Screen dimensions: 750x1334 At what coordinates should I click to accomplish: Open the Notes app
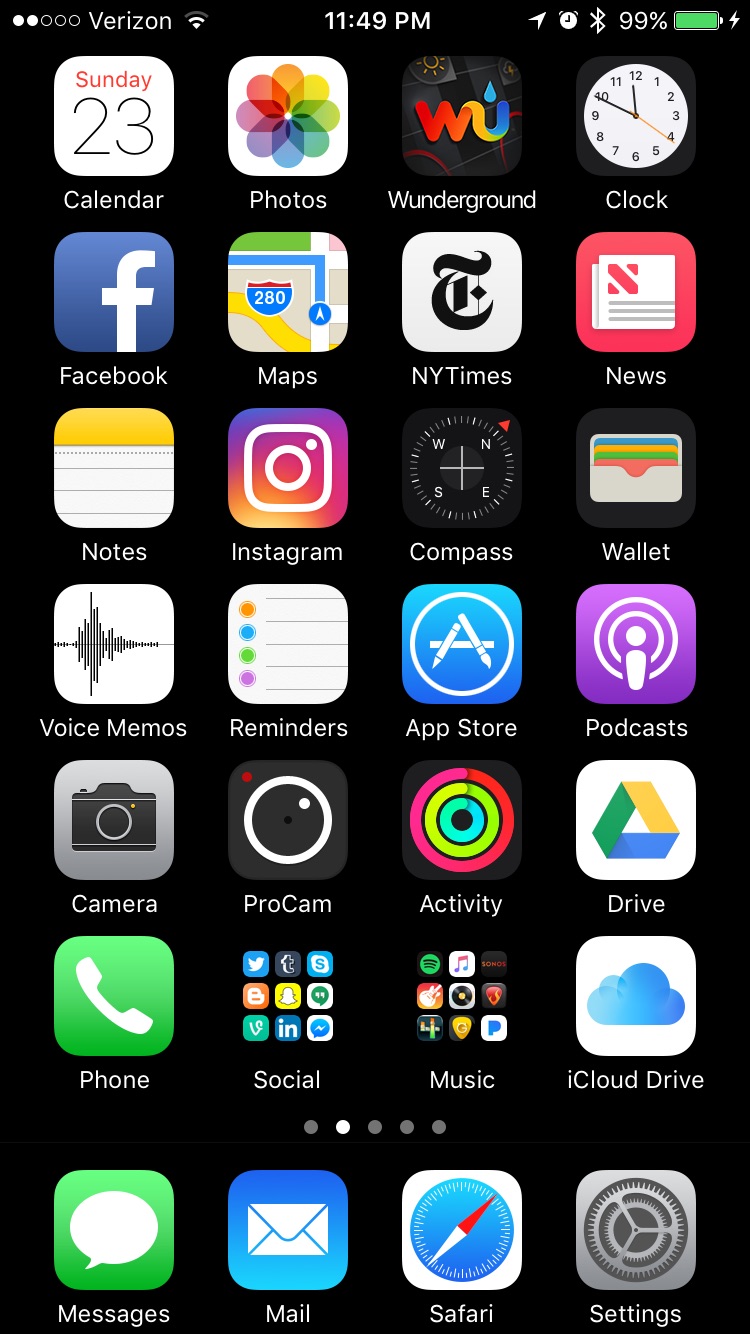click(114, 468)
